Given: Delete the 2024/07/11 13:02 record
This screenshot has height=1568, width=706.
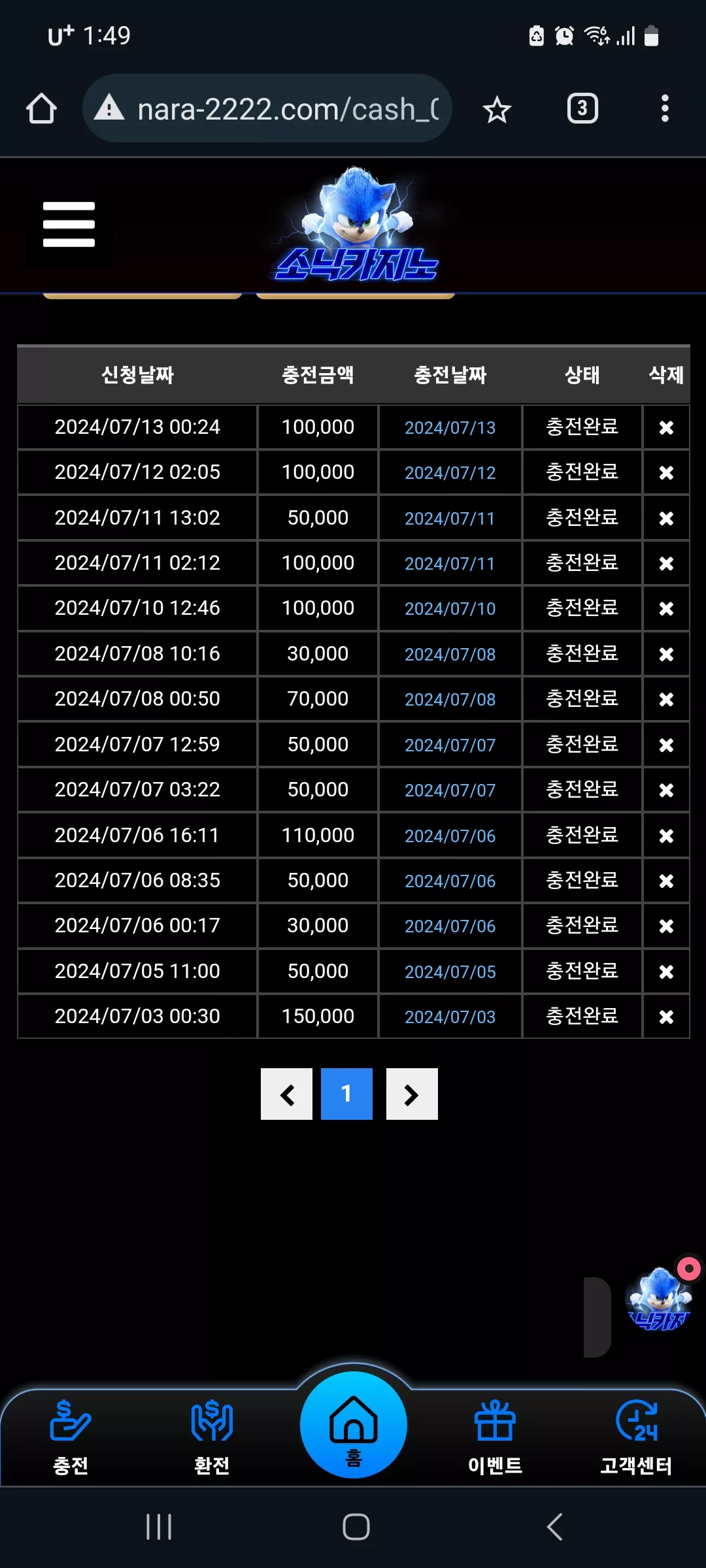Looking at the screenshot, I should (x=666, y=518).
